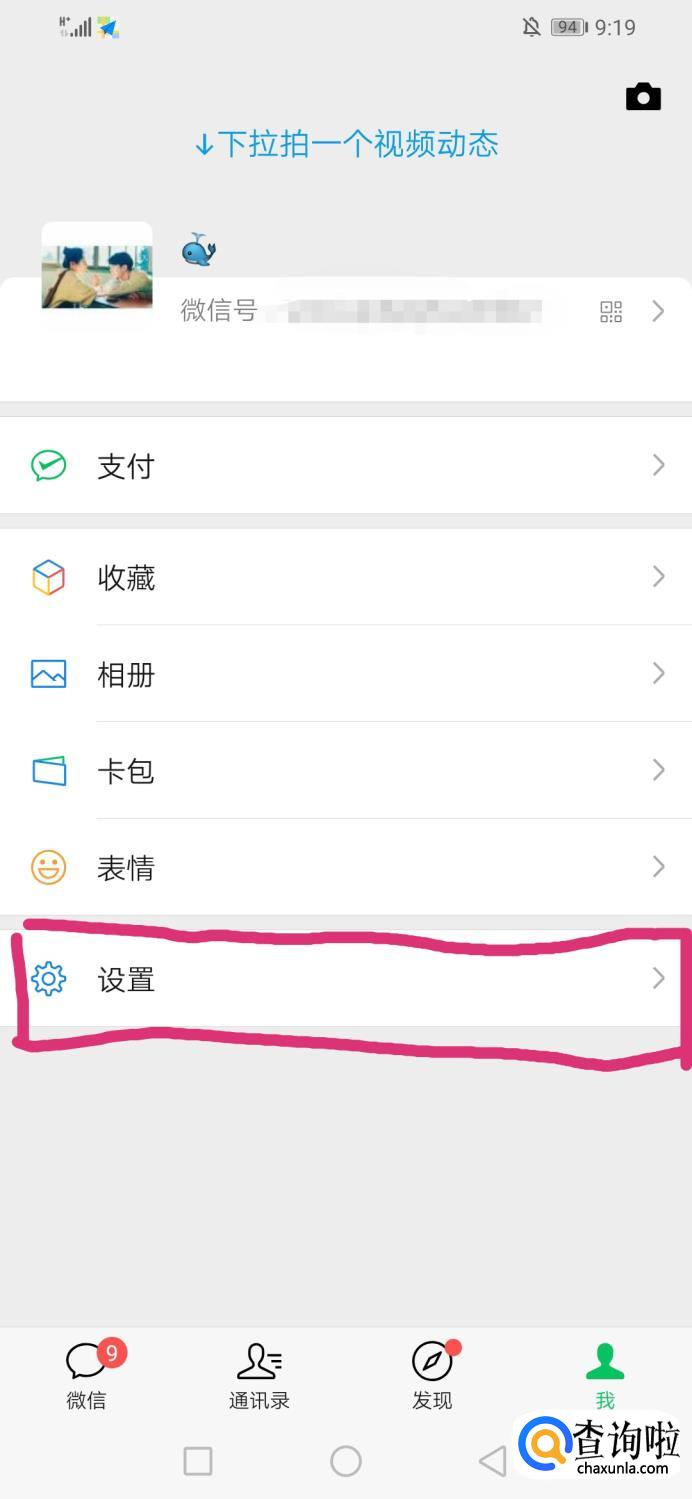Open 收藏 favorites

point(345,577)
